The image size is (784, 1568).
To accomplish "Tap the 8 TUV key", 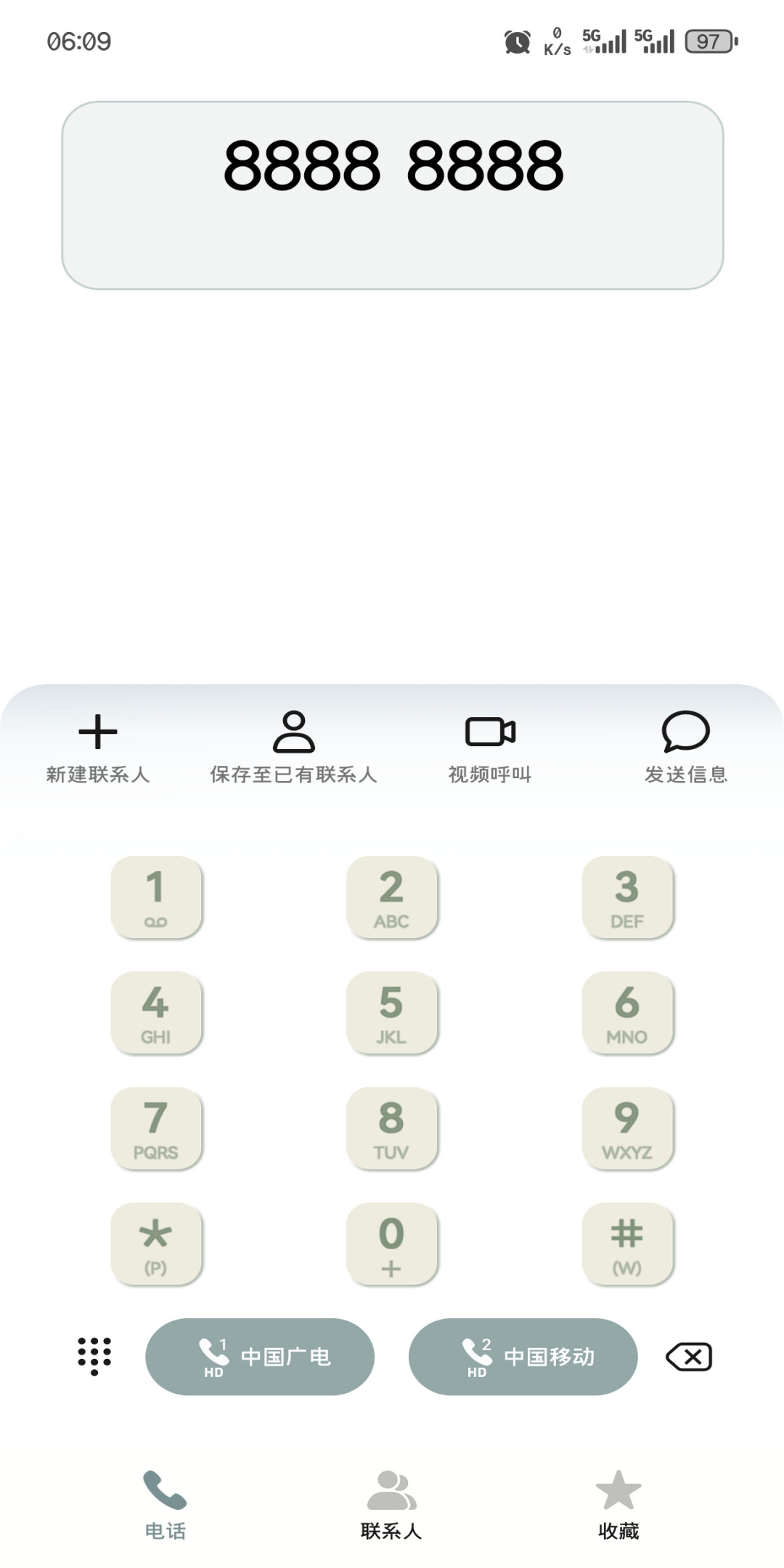I will tap(392, 1128).
